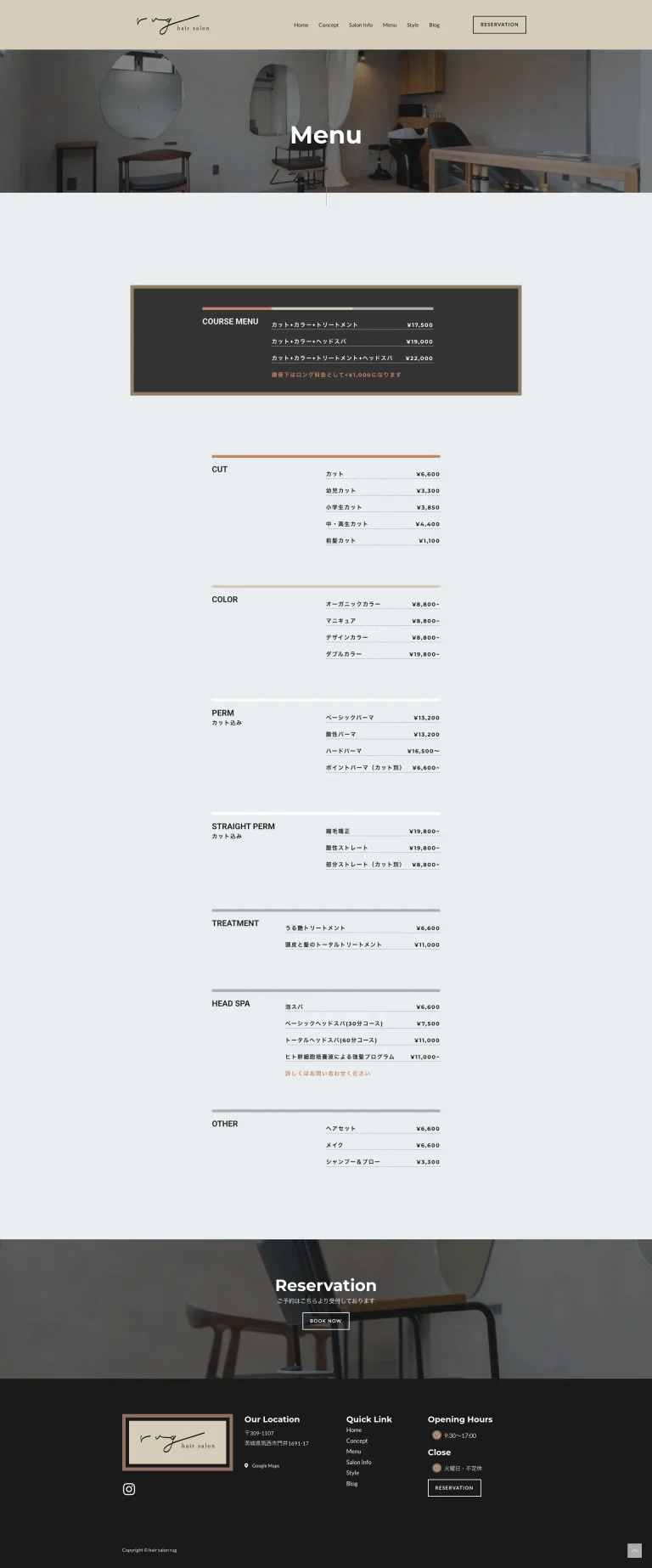
Task: Tap the footer RESERVATION button
Action: 454,1487
